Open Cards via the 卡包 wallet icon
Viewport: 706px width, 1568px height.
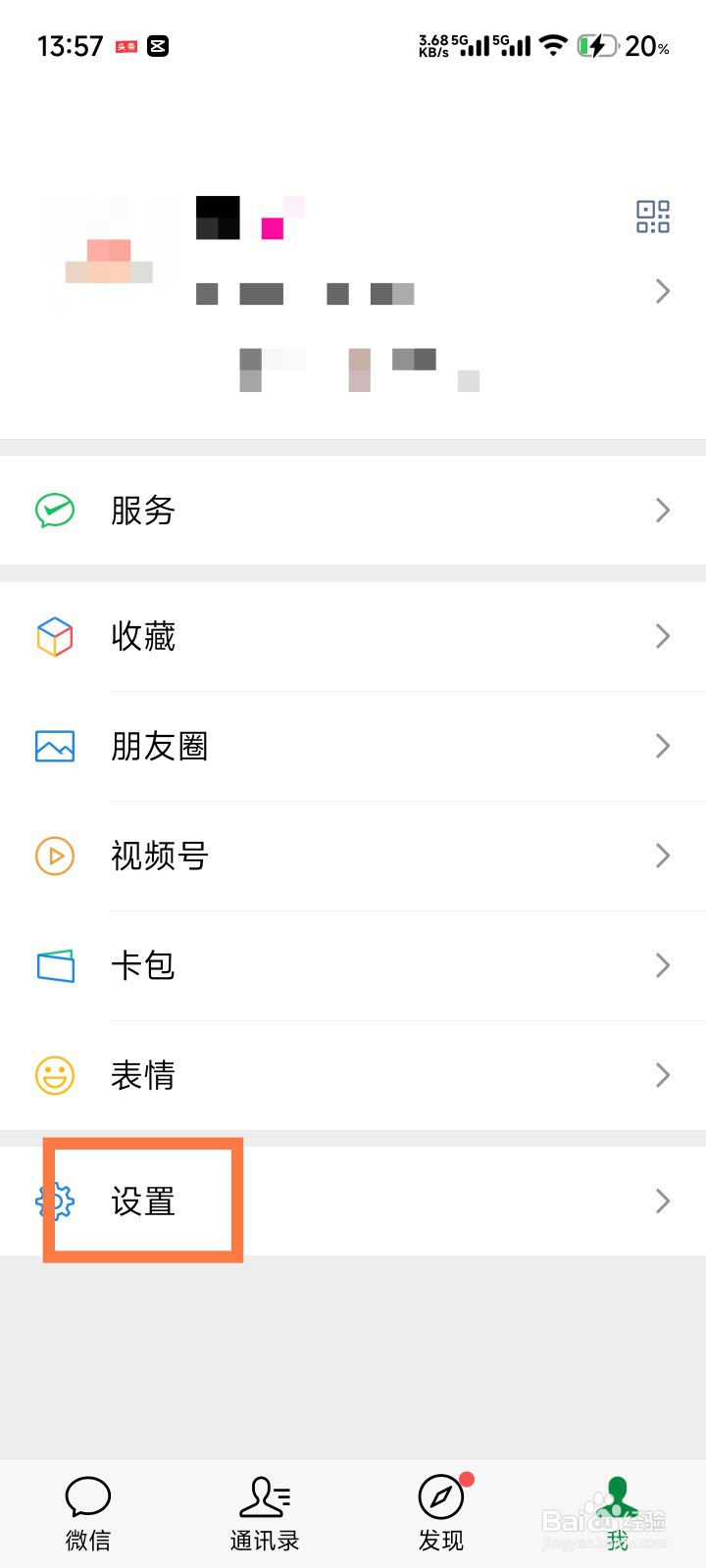click(55, 966)
